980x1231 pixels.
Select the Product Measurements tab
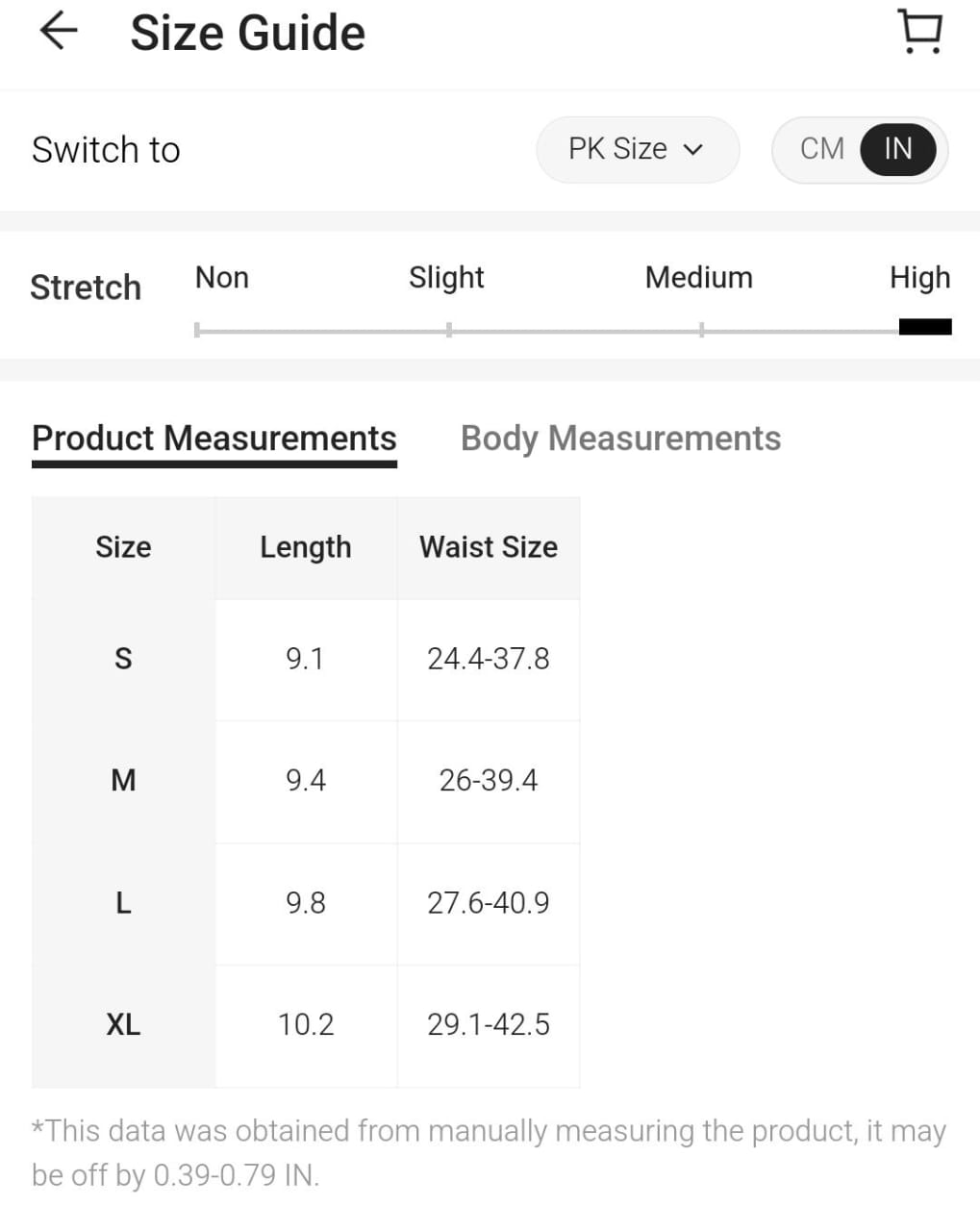click(x=214, y=439)
